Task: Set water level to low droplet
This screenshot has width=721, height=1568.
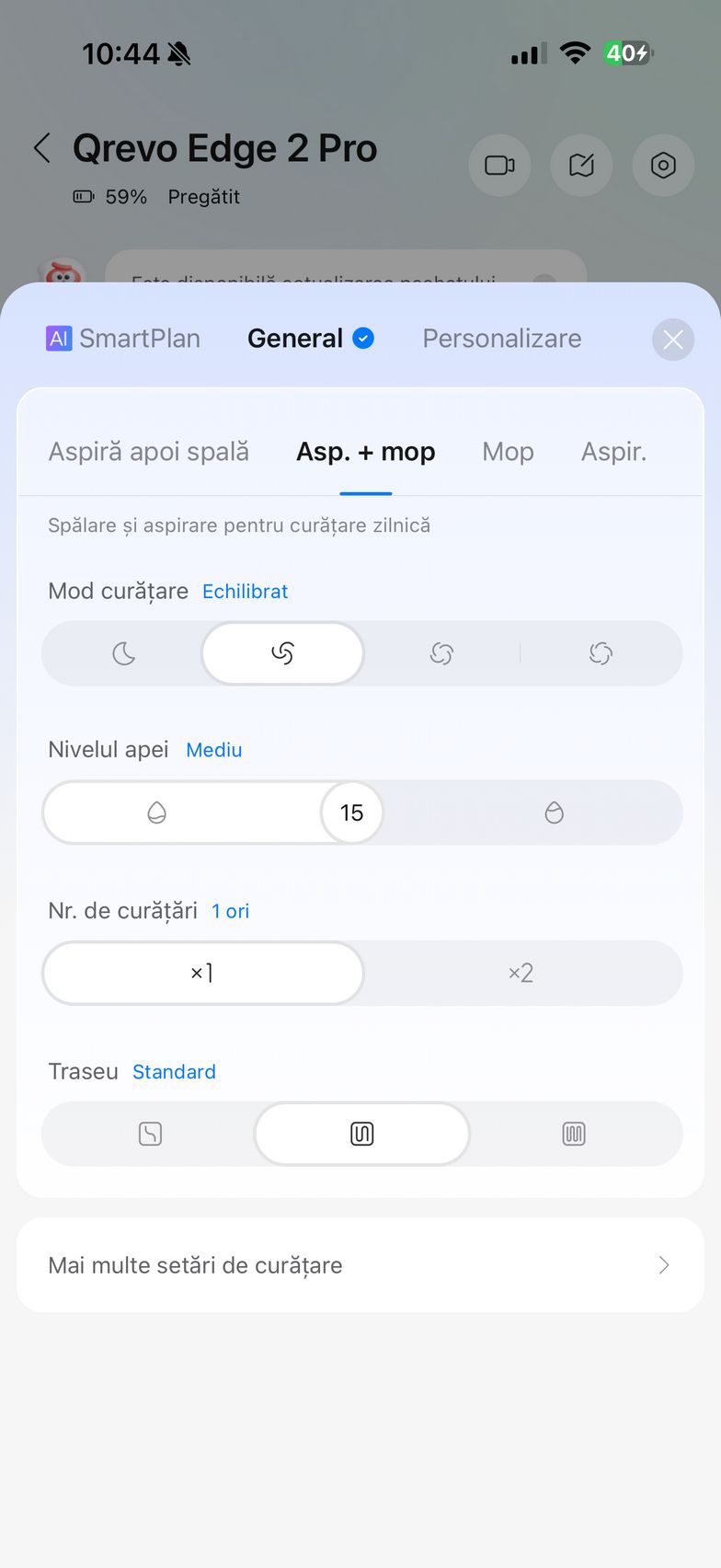Action: point(156,813)
